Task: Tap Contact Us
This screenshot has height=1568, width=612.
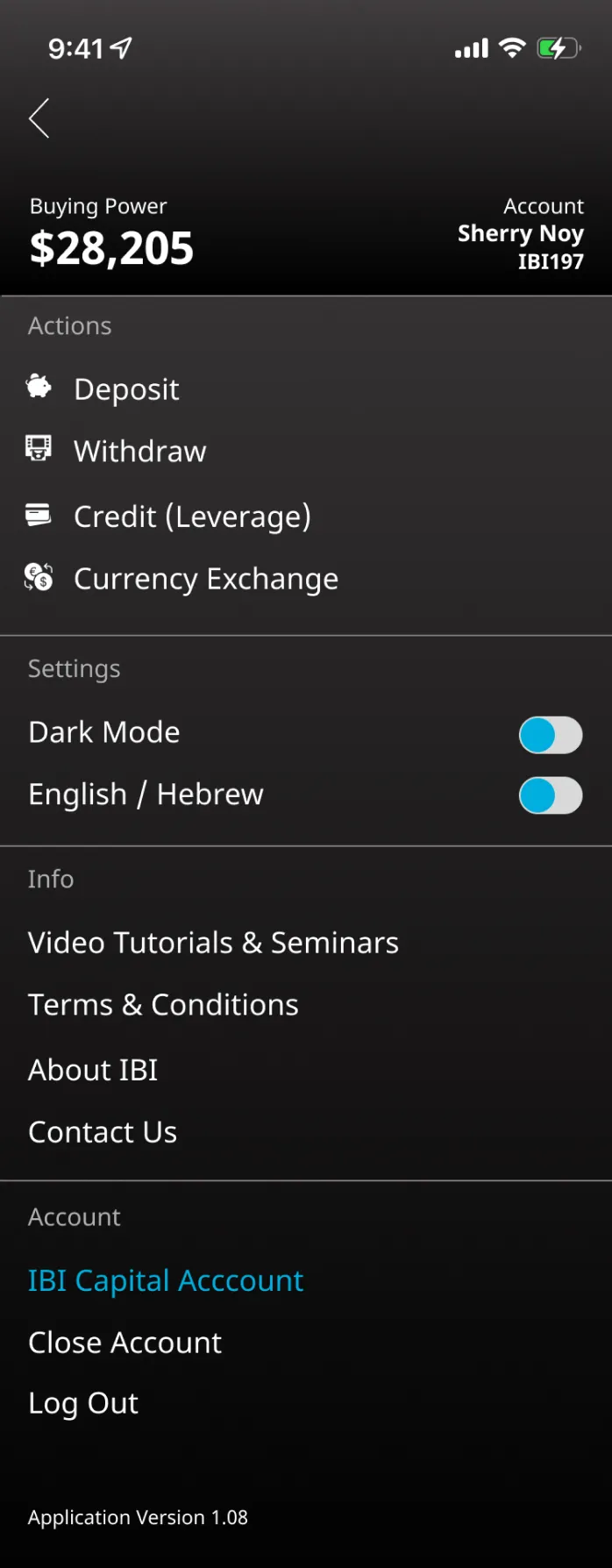Action: (103, 1132)
